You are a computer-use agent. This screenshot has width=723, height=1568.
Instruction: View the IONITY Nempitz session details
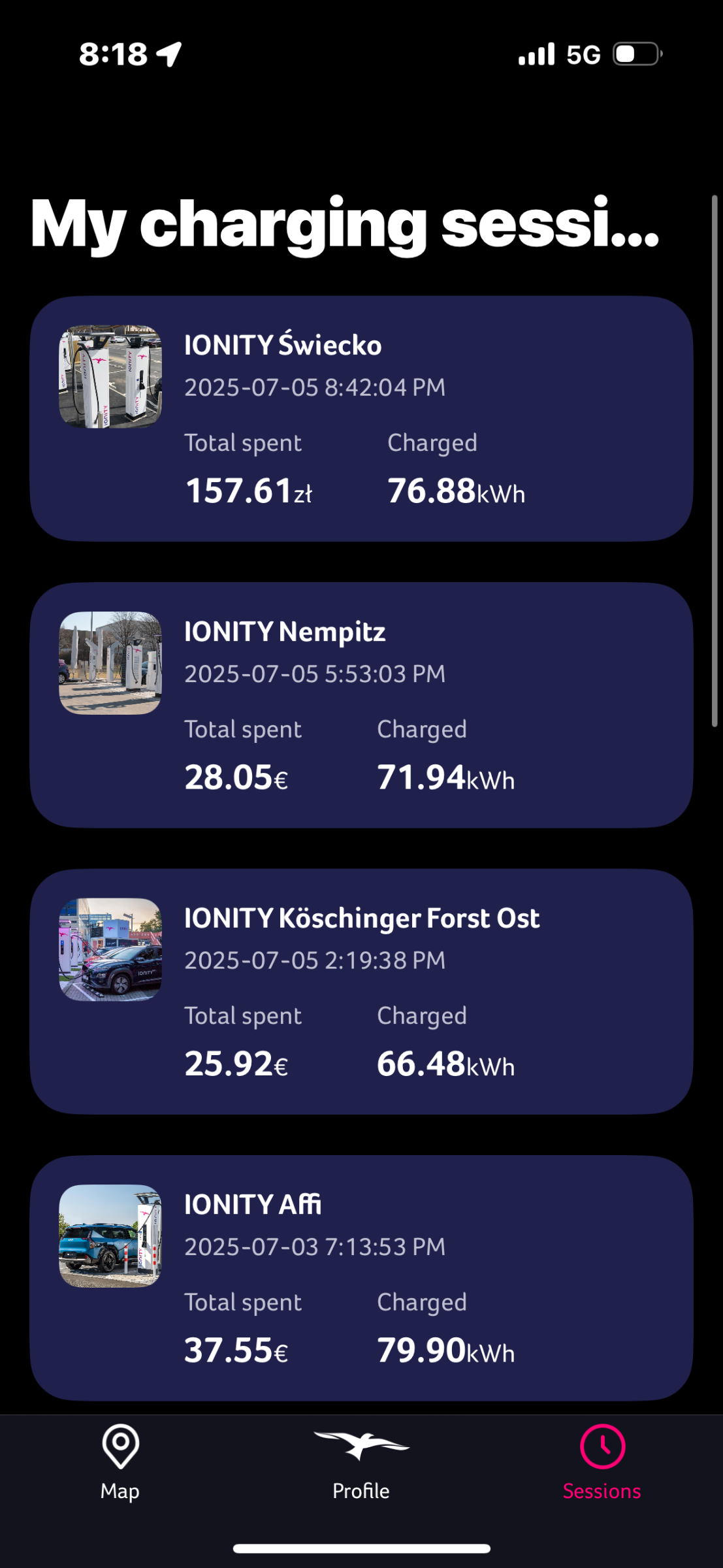point(361,705)
